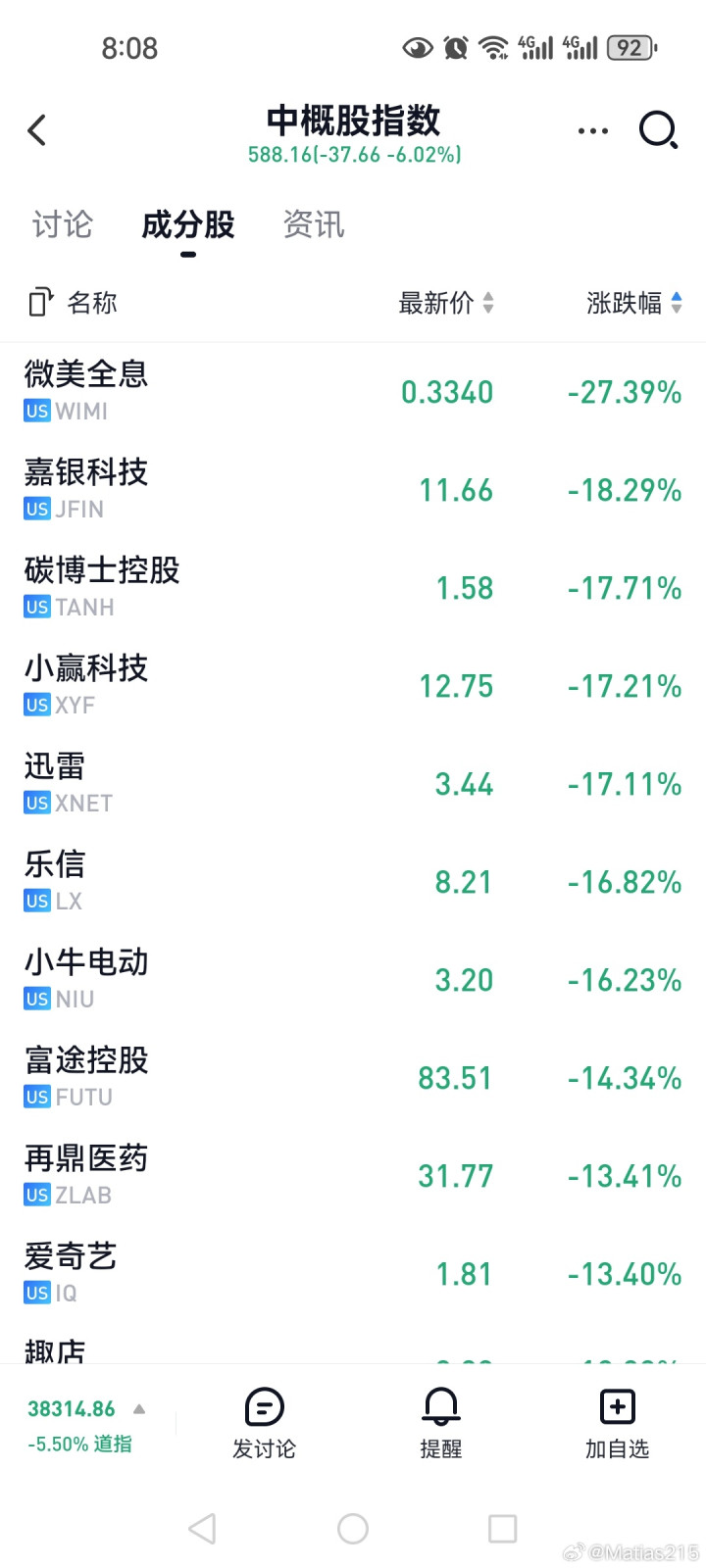
Task: Expand the 道指 index ticker bar
Action: point(86,1424)
